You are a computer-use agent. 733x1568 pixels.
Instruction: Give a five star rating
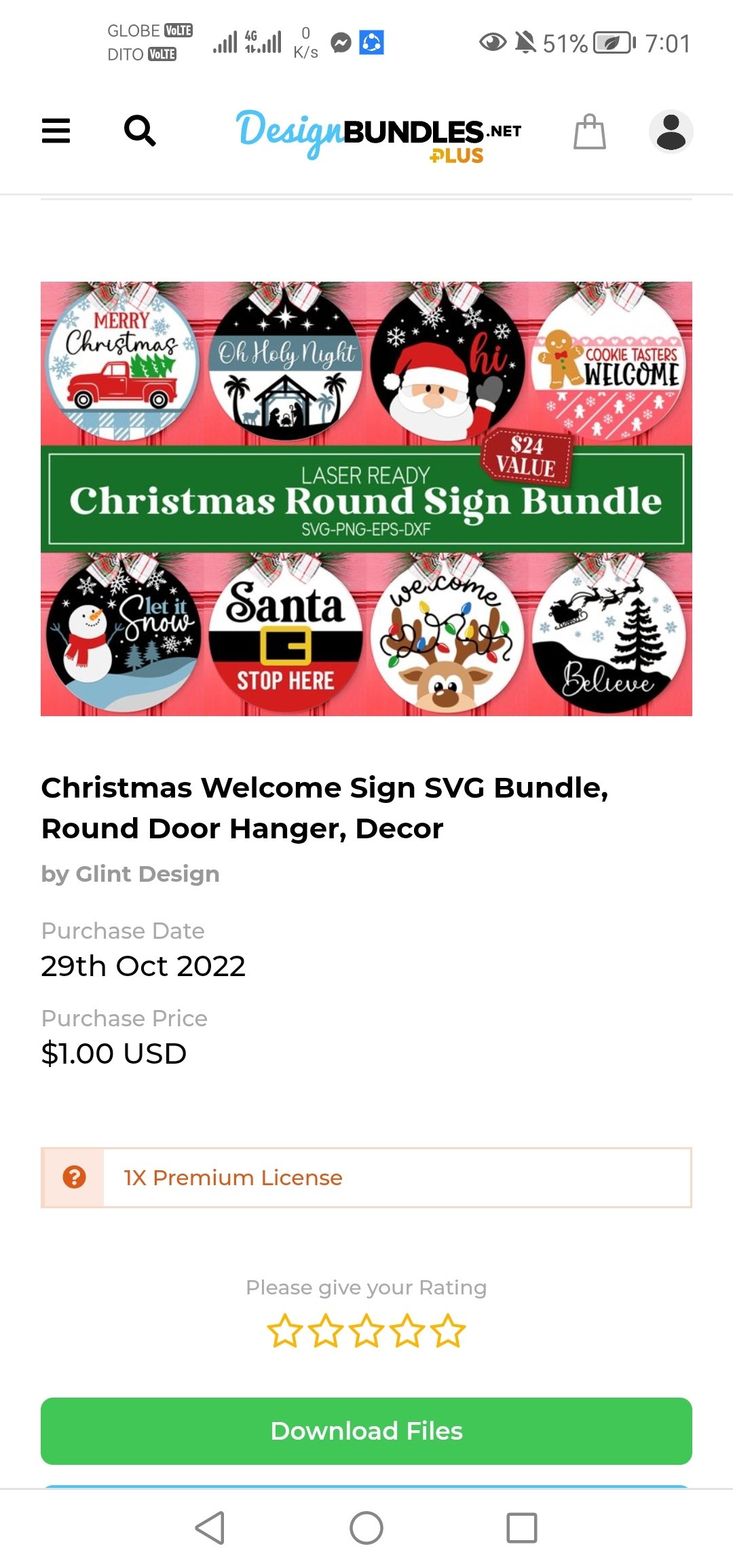click(449, 1330)
